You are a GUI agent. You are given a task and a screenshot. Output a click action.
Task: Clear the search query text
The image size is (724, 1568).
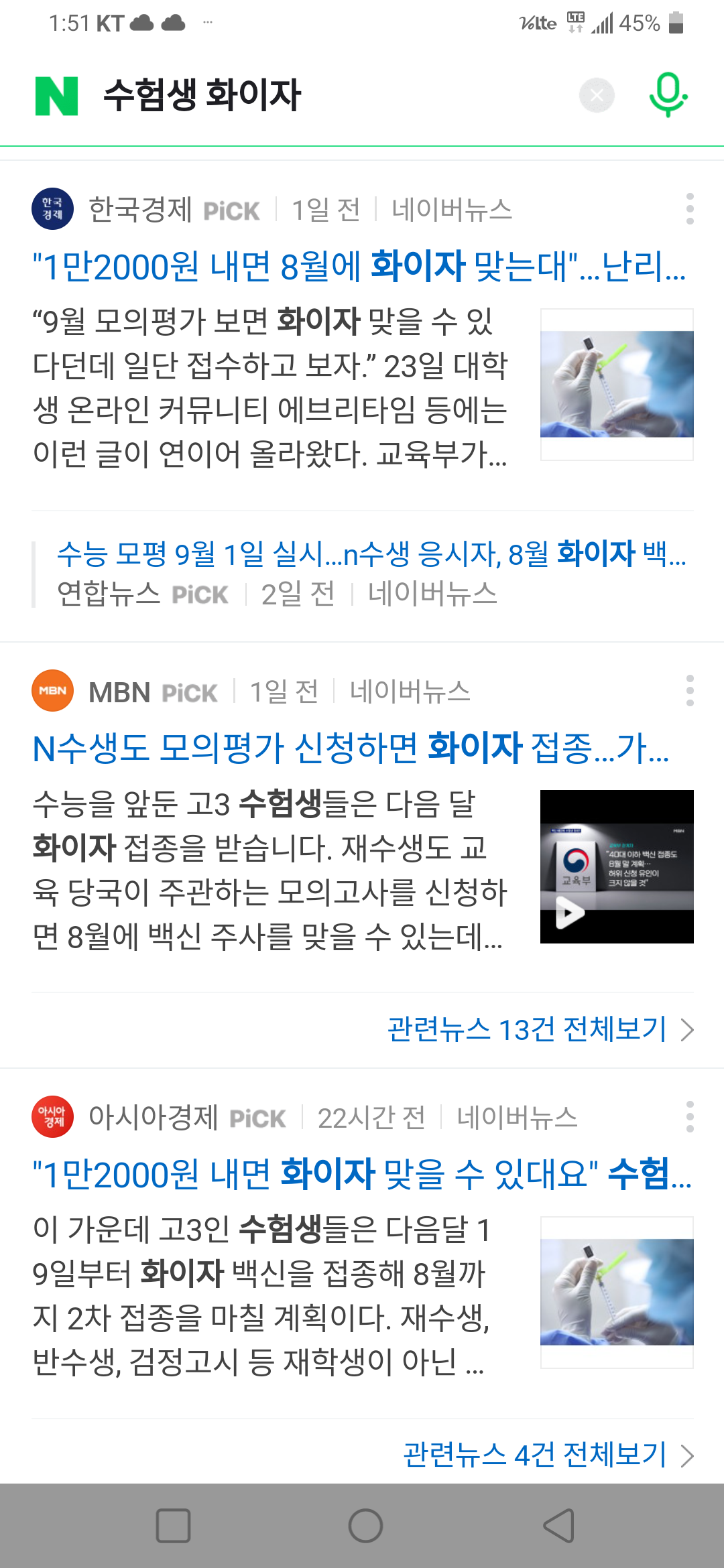tap(597, 96)
